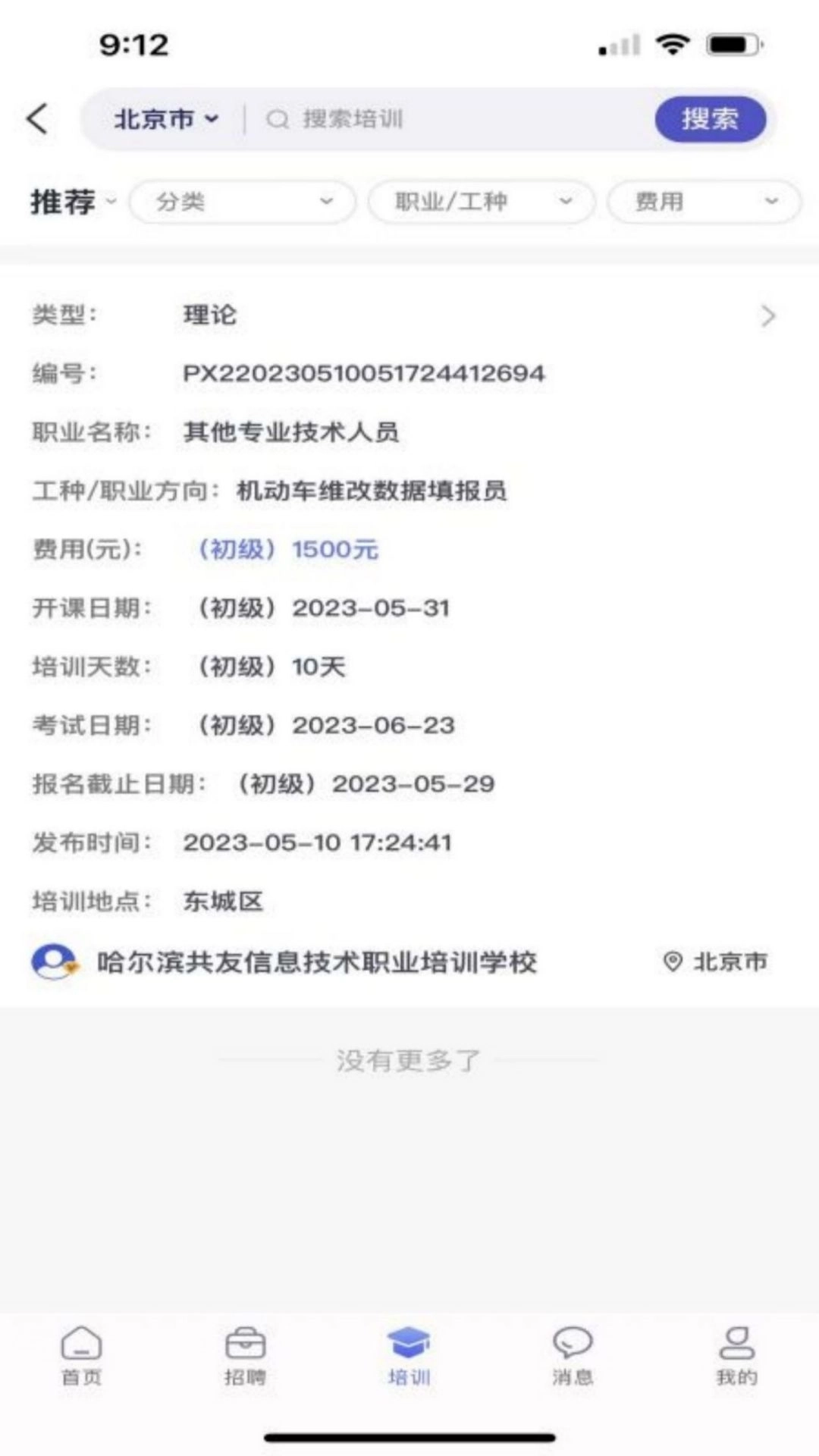Expand the 费用 filter
819x1456 pixels.
point(704,202)
